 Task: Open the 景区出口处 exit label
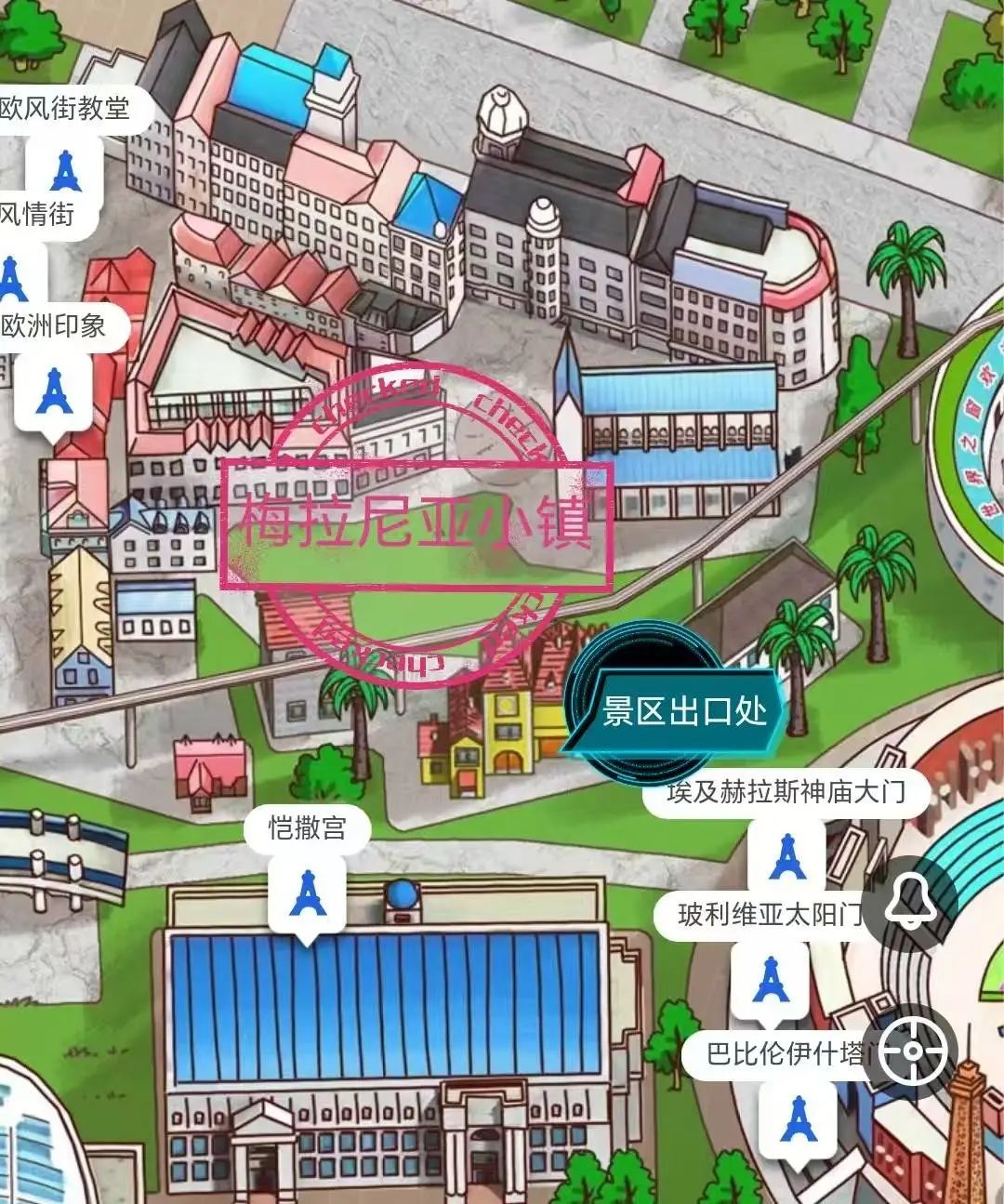(683, 711)
